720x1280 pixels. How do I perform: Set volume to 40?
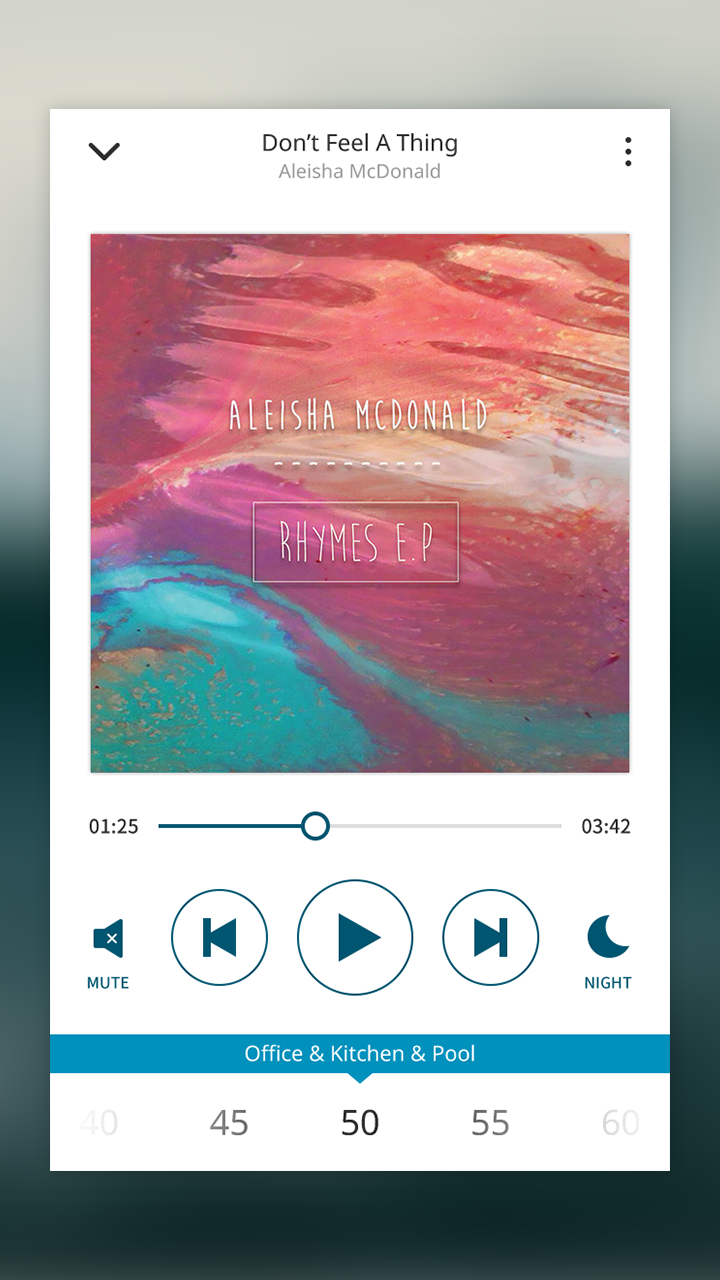(x=99, y=1123)
